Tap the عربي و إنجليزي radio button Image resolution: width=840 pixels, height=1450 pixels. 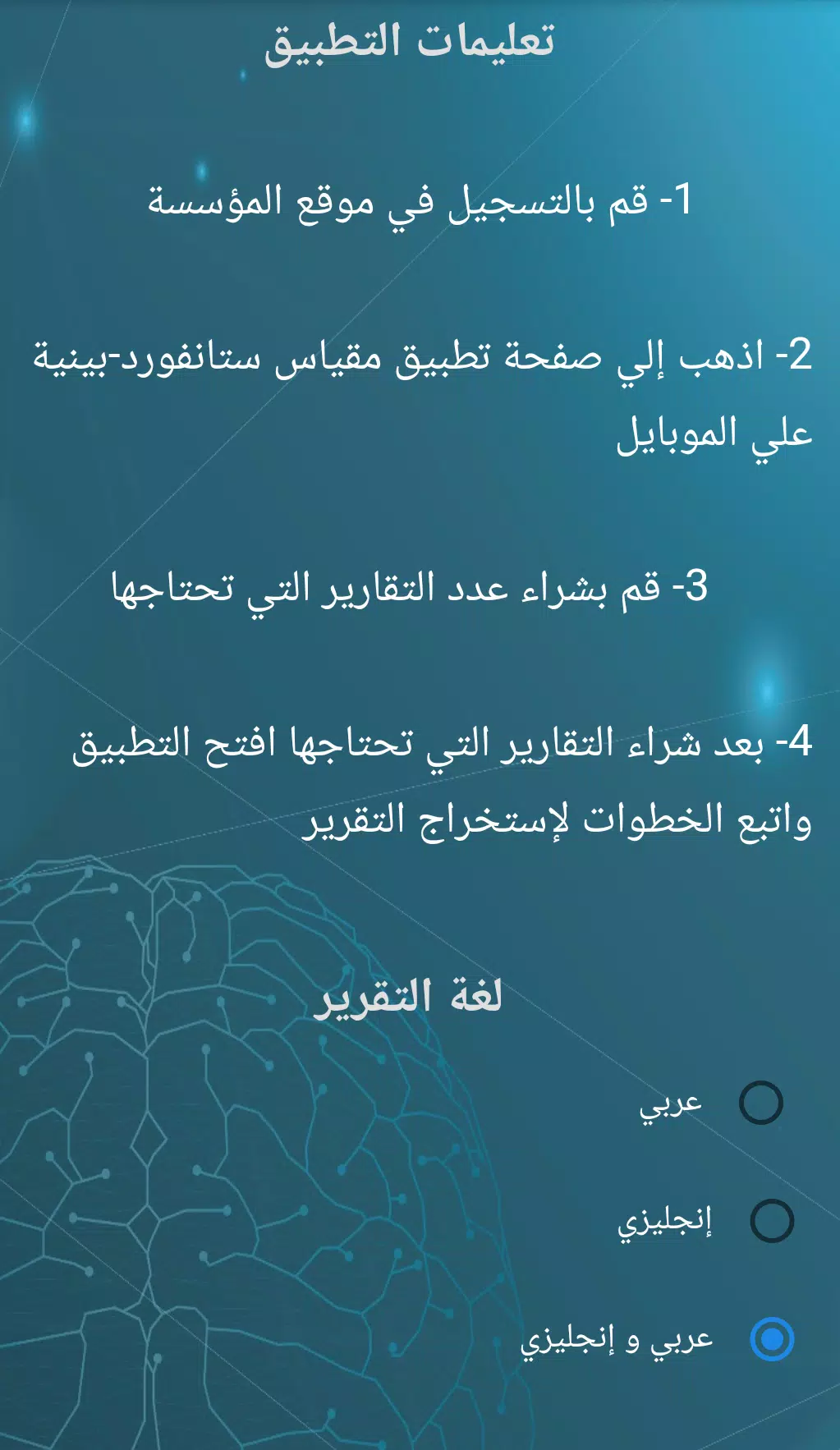pos(771,1339)
